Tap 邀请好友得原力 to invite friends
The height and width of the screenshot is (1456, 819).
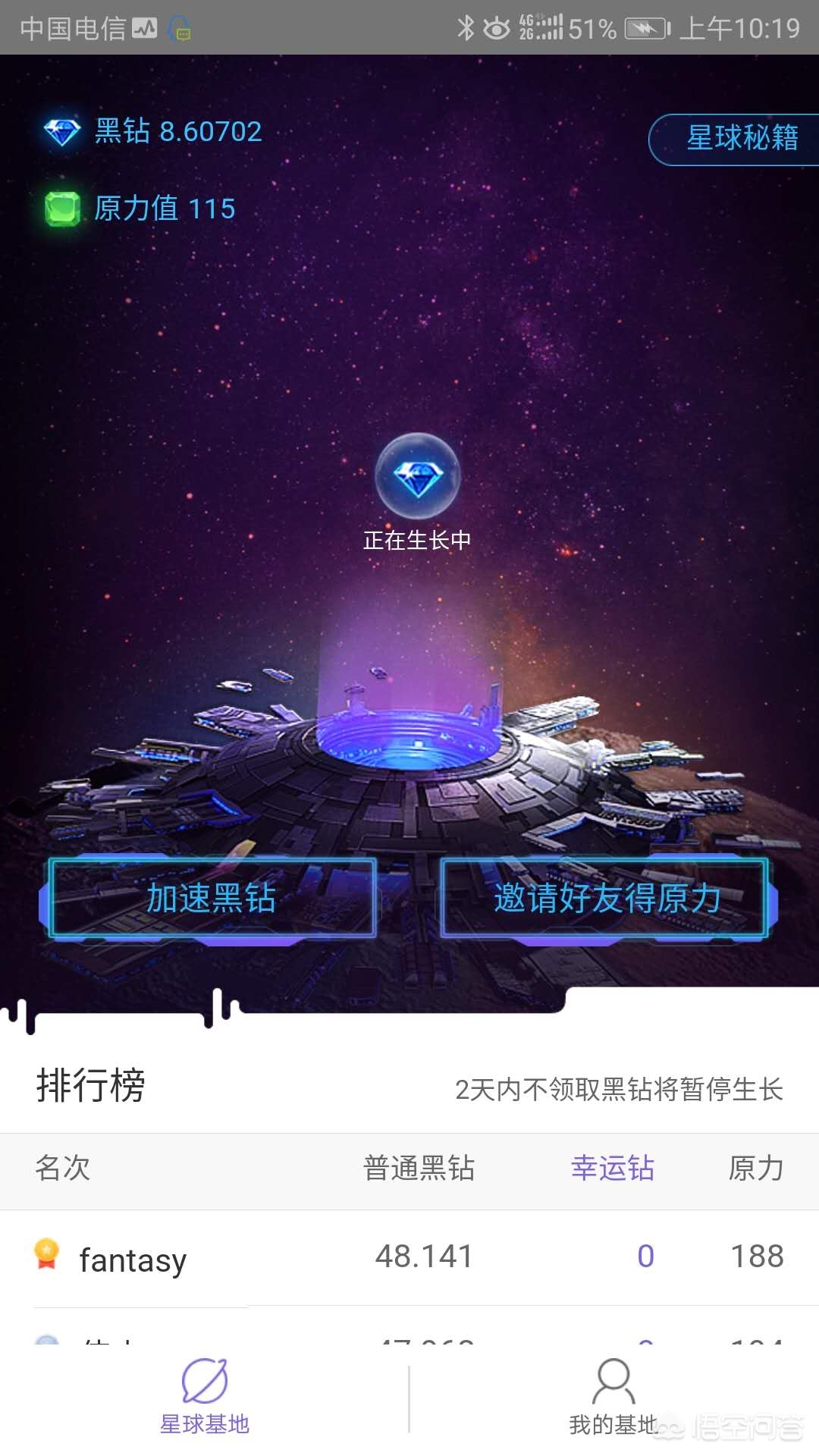pyautogui.click(x=607, y=899)
